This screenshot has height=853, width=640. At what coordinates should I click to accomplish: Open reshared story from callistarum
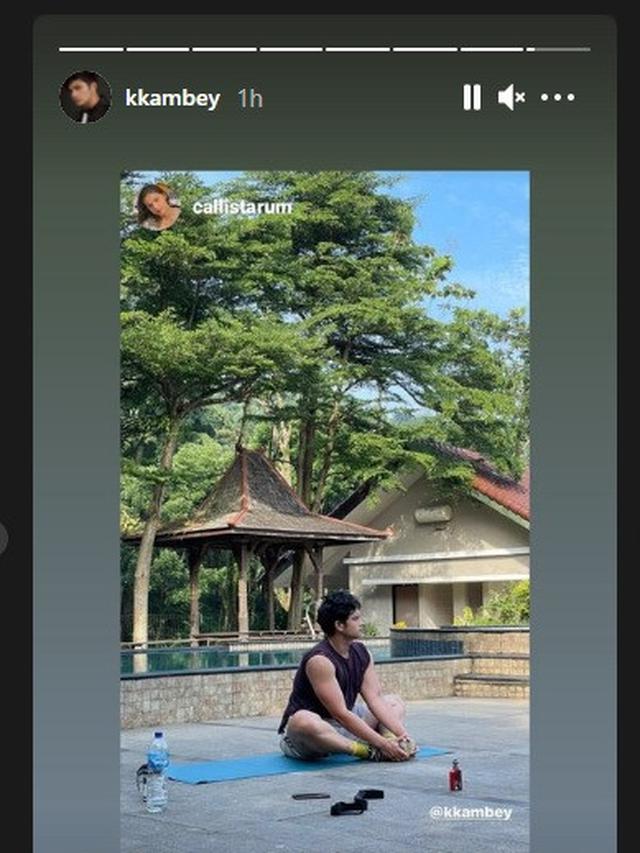[x=241, y=207]
